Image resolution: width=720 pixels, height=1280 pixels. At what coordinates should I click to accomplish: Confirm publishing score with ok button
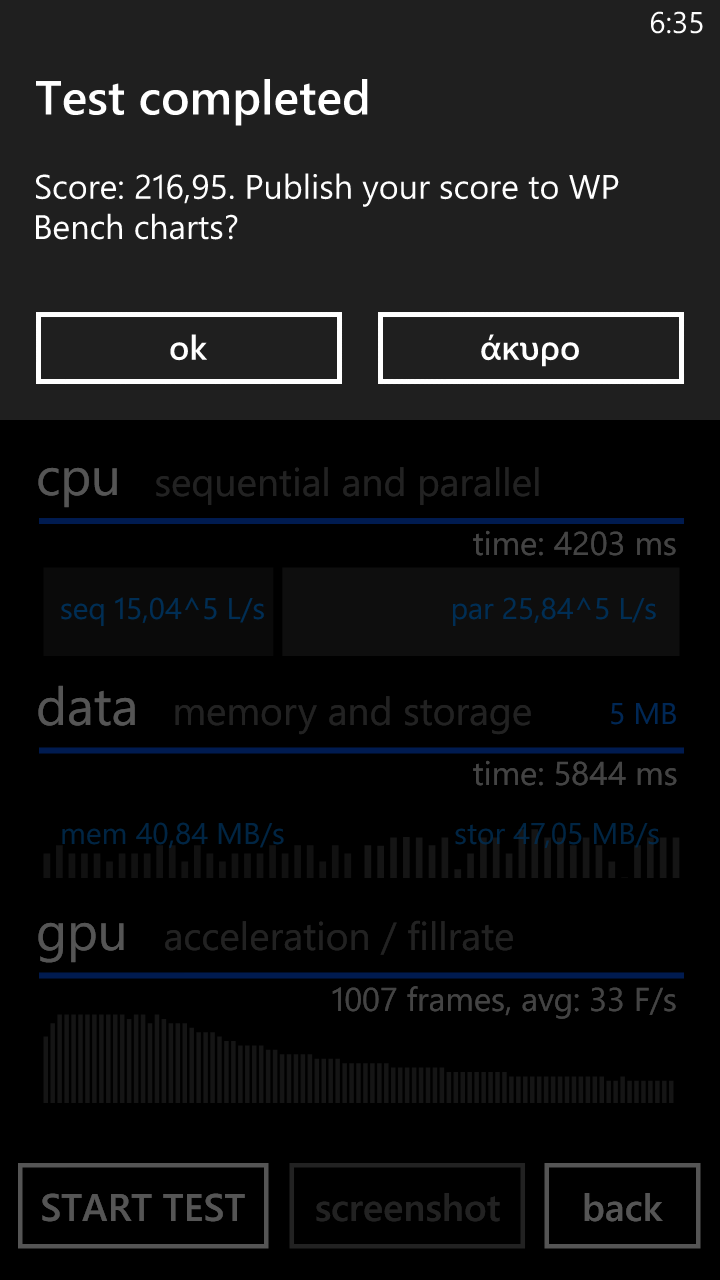[189, 348]
